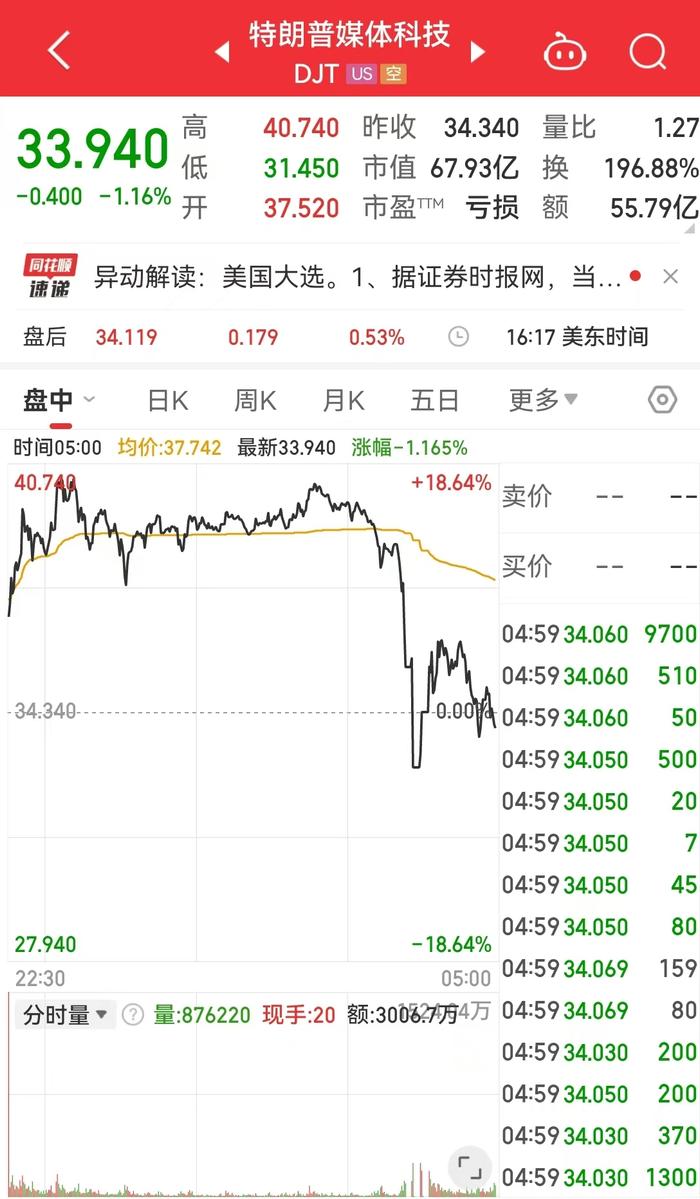Screen dimensions: 700x1199
Task: Open the help icon next to 分时量
Action: [x=133, y=1015]
